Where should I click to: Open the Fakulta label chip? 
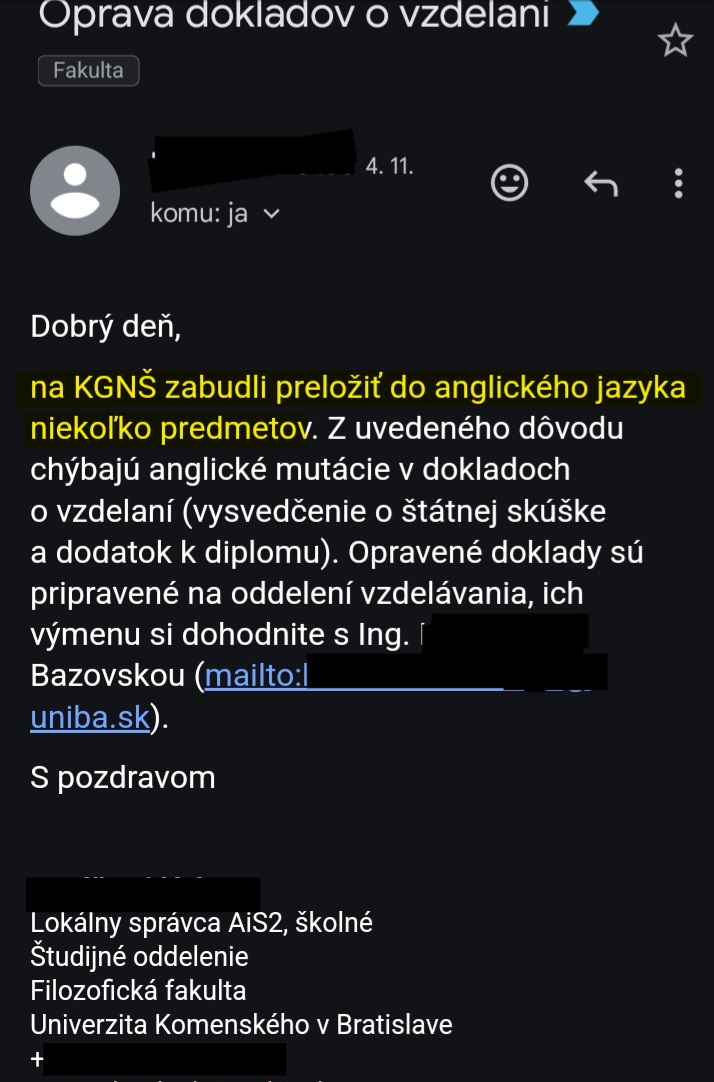(x=88, y=70)
